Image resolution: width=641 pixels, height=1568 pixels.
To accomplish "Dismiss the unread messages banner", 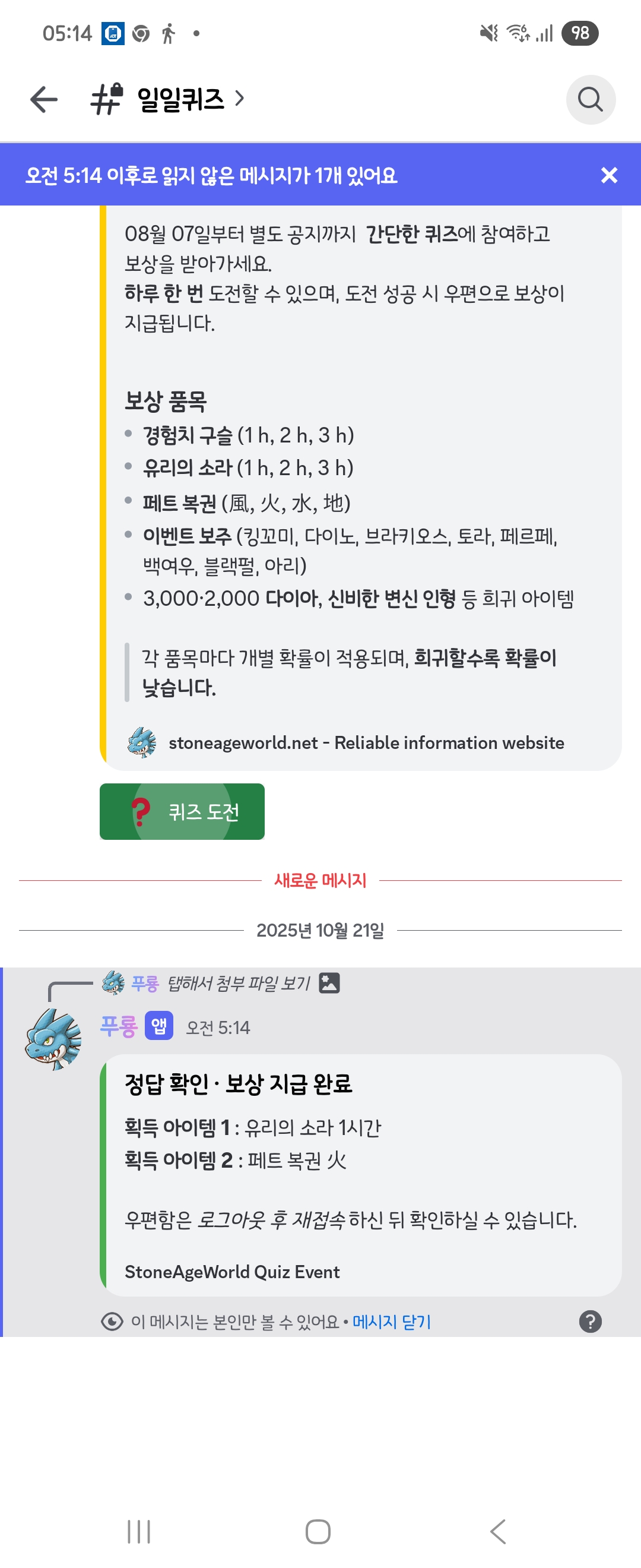I will (x=609, y=175).
